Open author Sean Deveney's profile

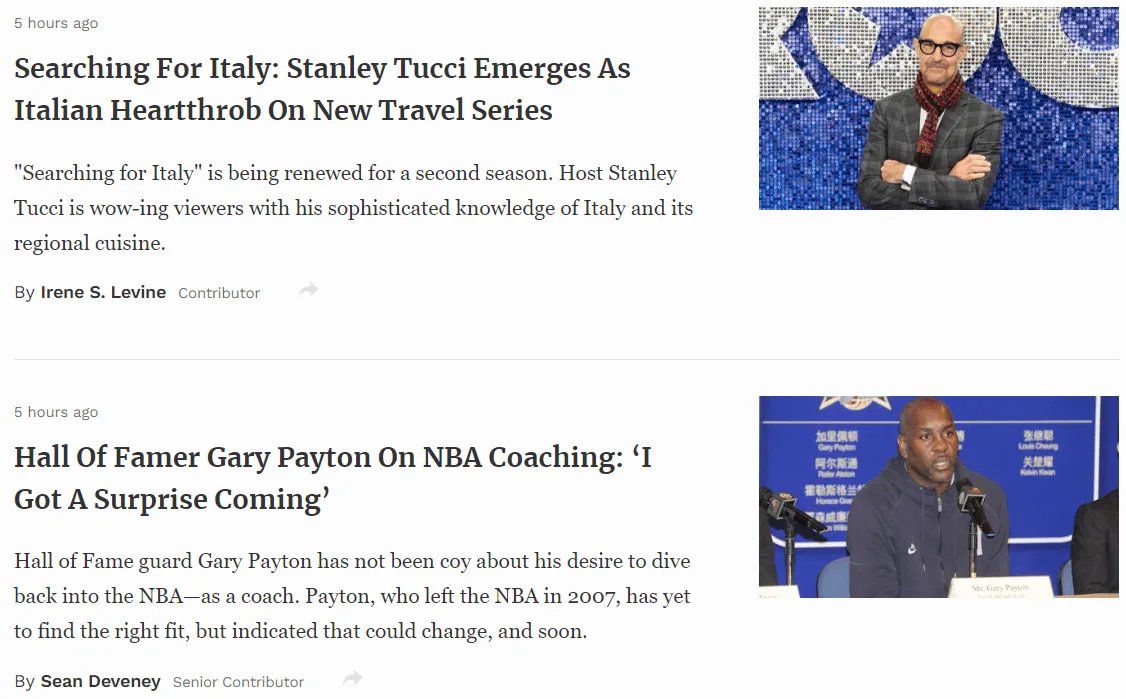point(100,681)
